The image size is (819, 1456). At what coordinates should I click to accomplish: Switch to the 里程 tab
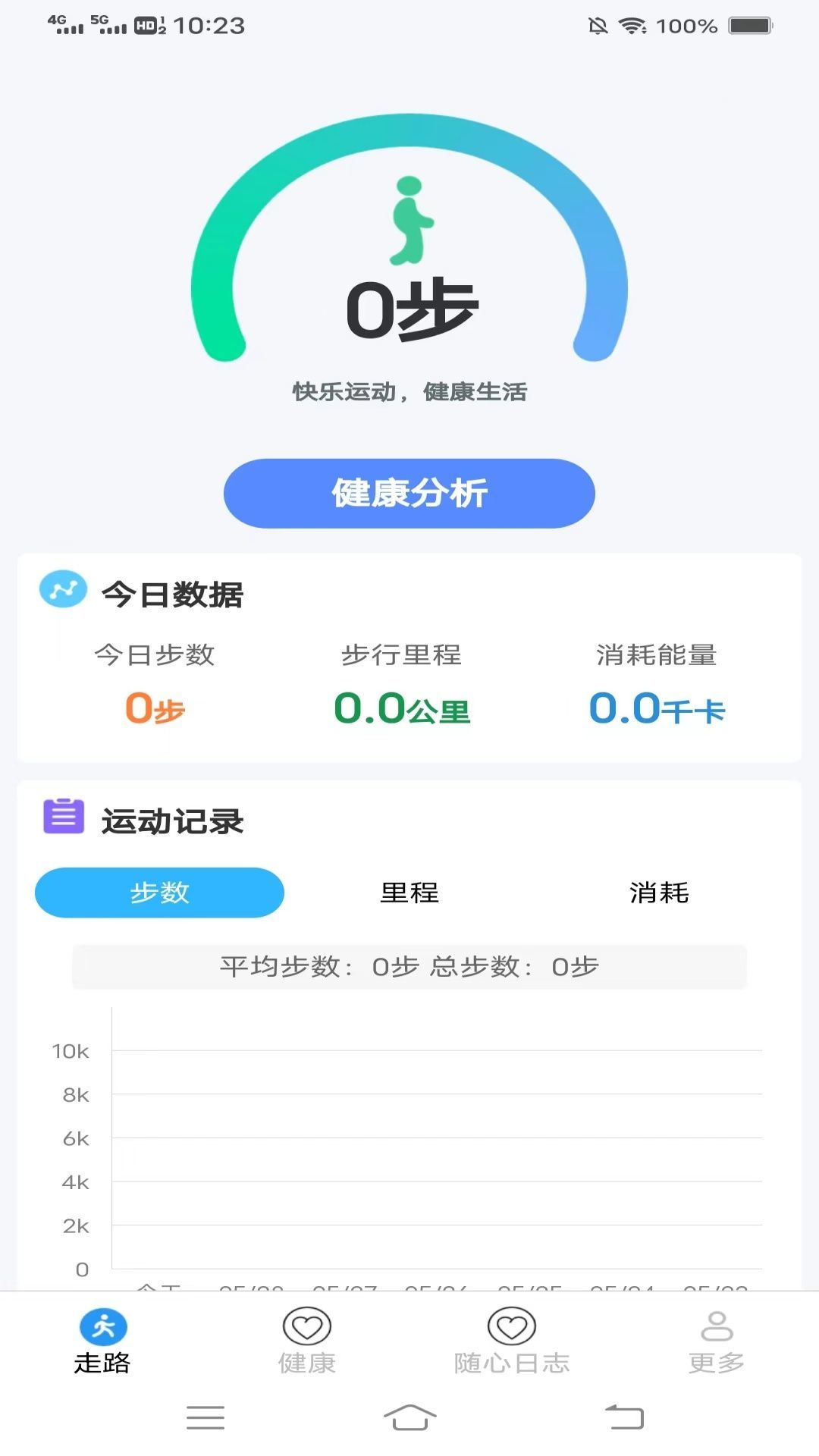pyautogui.click(x=409, y=893)
